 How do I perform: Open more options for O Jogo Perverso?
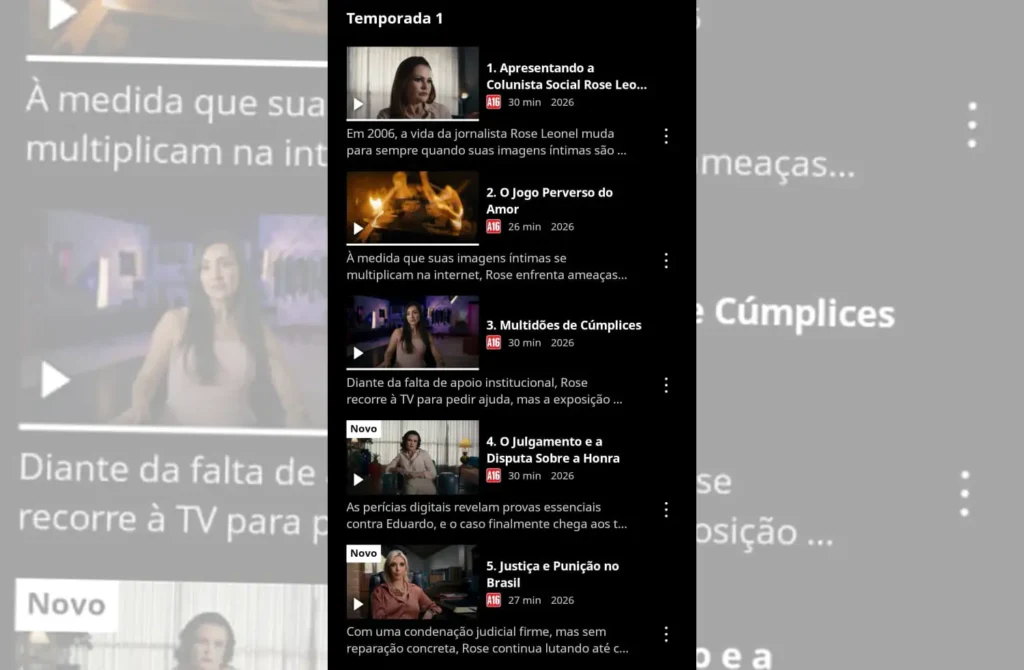(666, 261)
